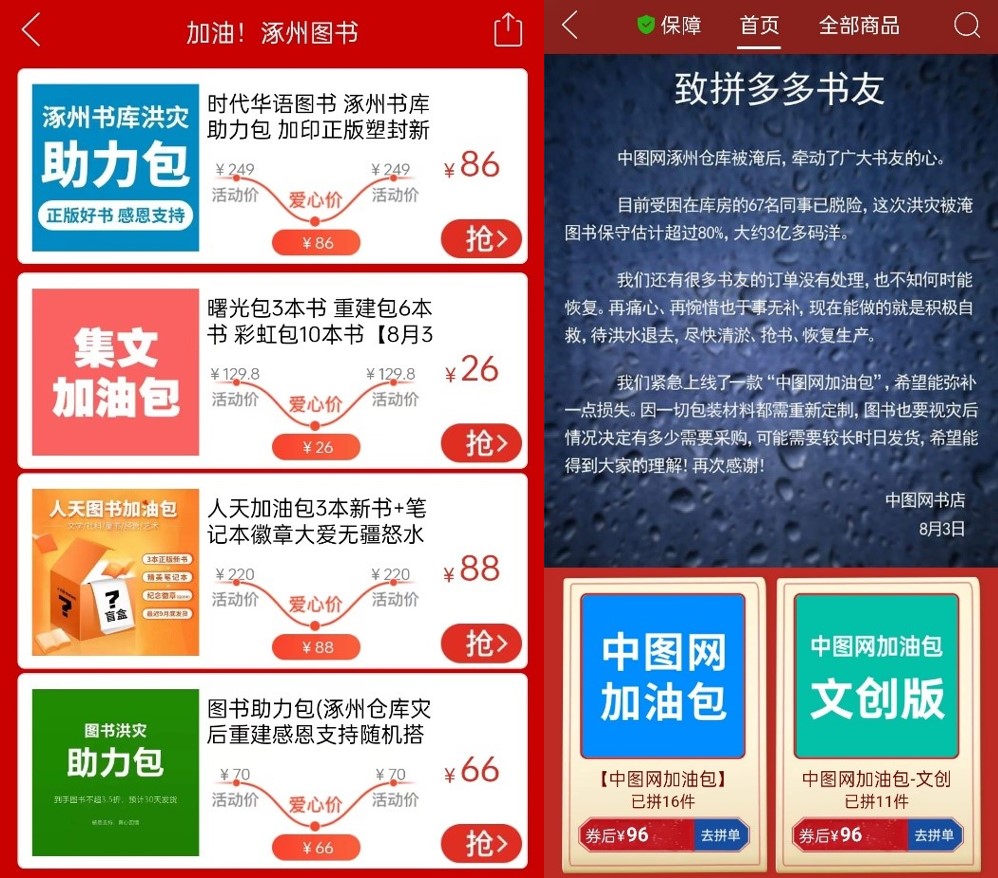The width and height of the screenshot is (998, 878).
Task: Open the 涿州书库洪灾助力包 product image
Action: click(116, 167)
